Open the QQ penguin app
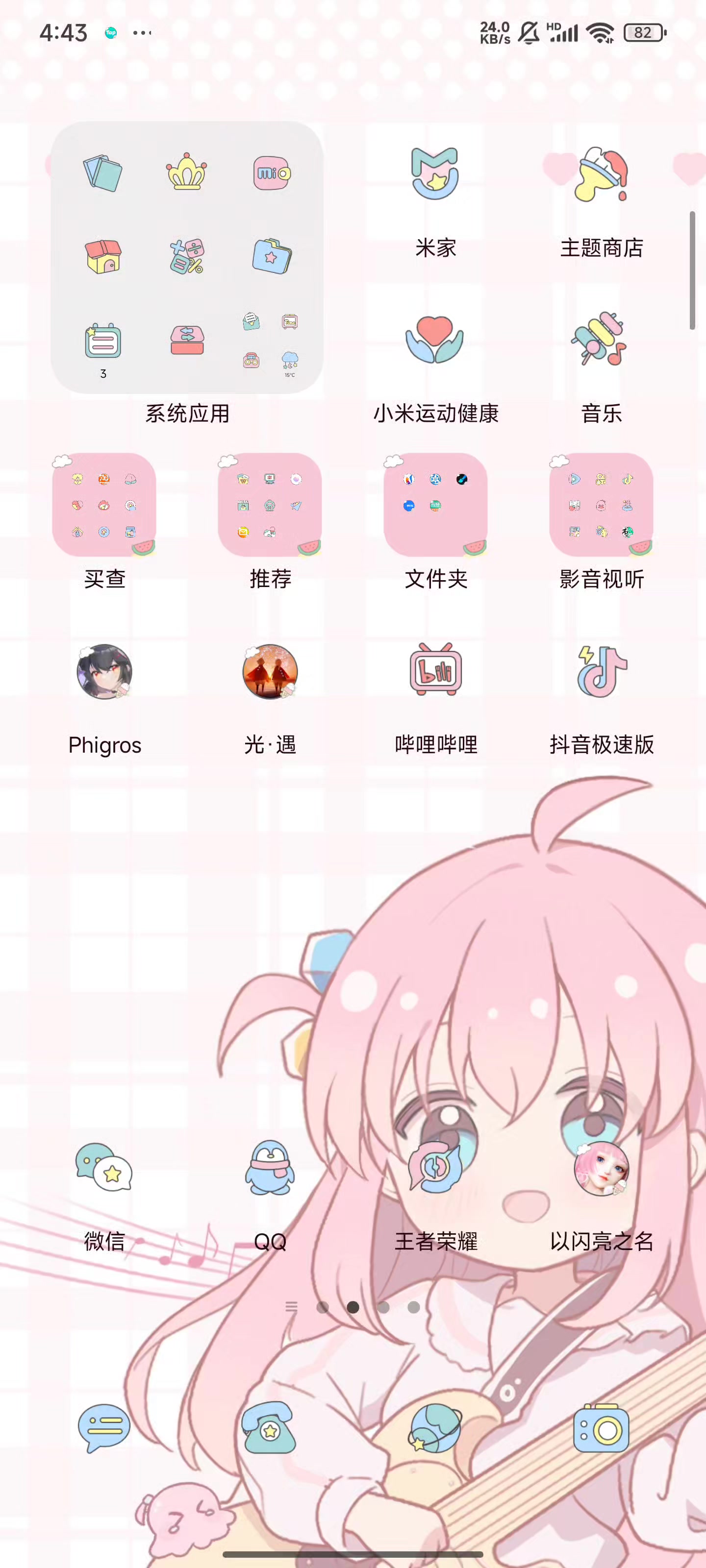The width and height of the screenshot is (706, 1568). 270,1168
